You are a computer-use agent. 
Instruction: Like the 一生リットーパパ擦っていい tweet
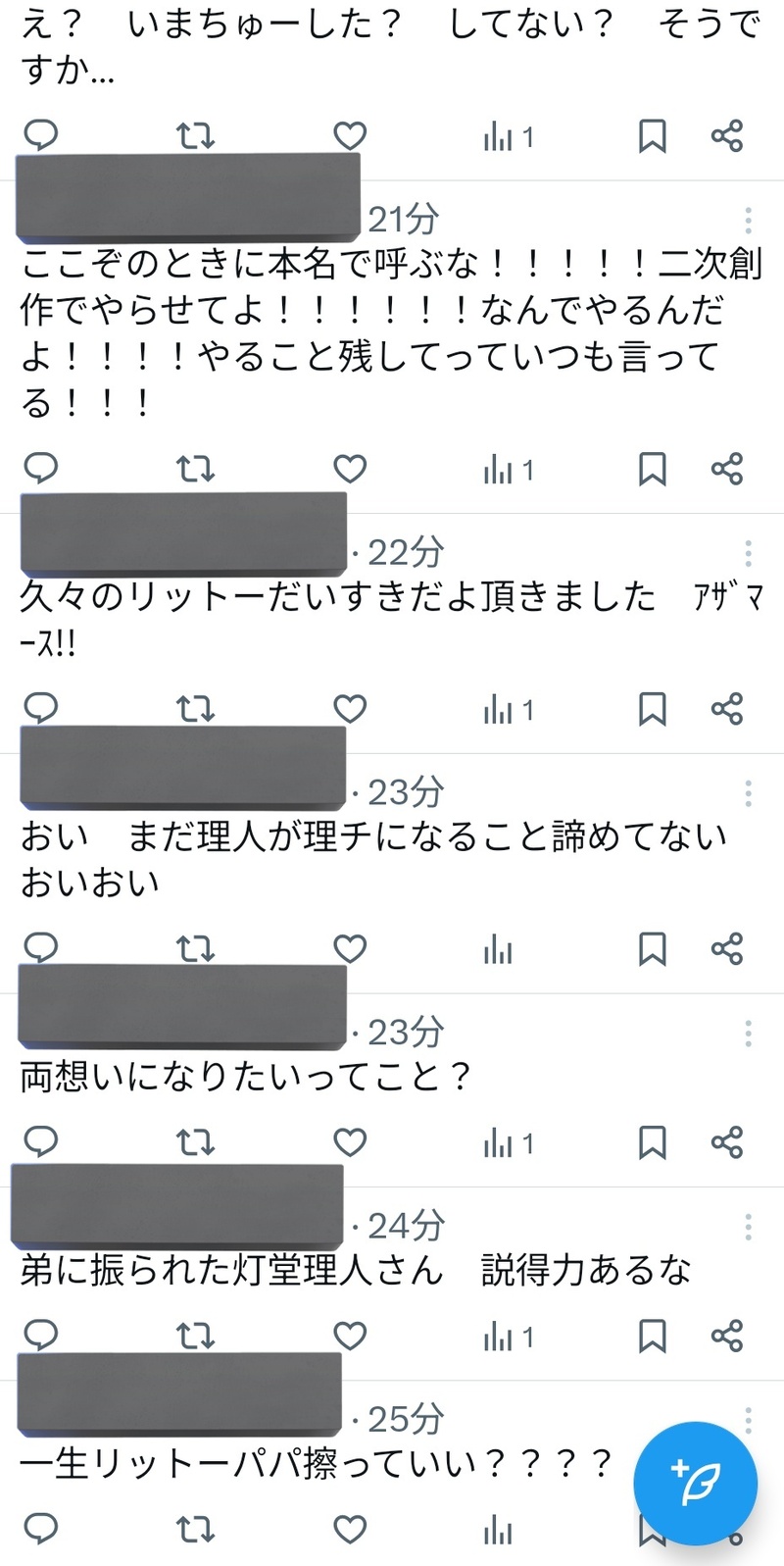click(x=350, y=1528)
